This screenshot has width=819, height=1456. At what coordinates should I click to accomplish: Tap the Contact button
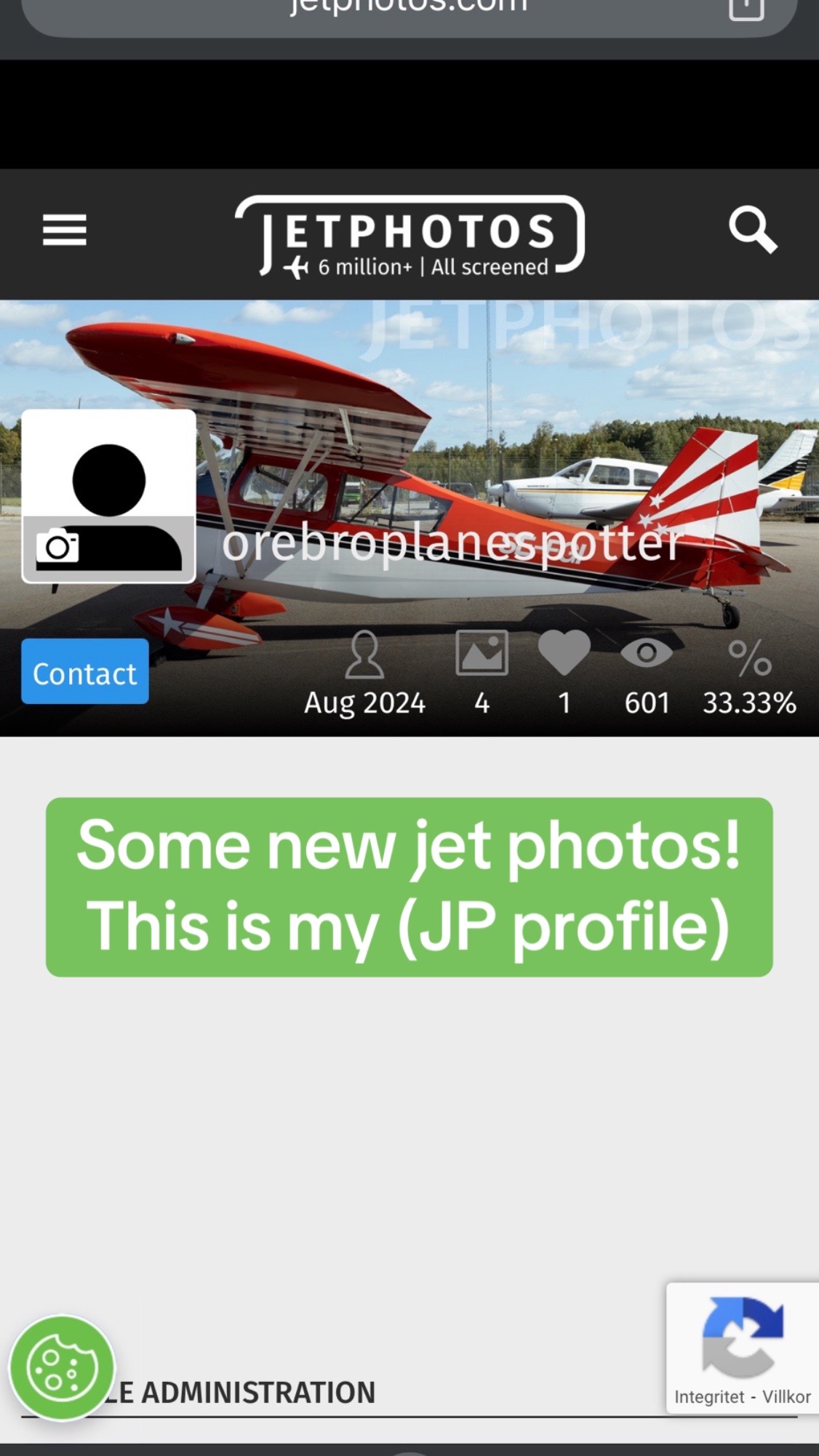[x=85, y=671]
